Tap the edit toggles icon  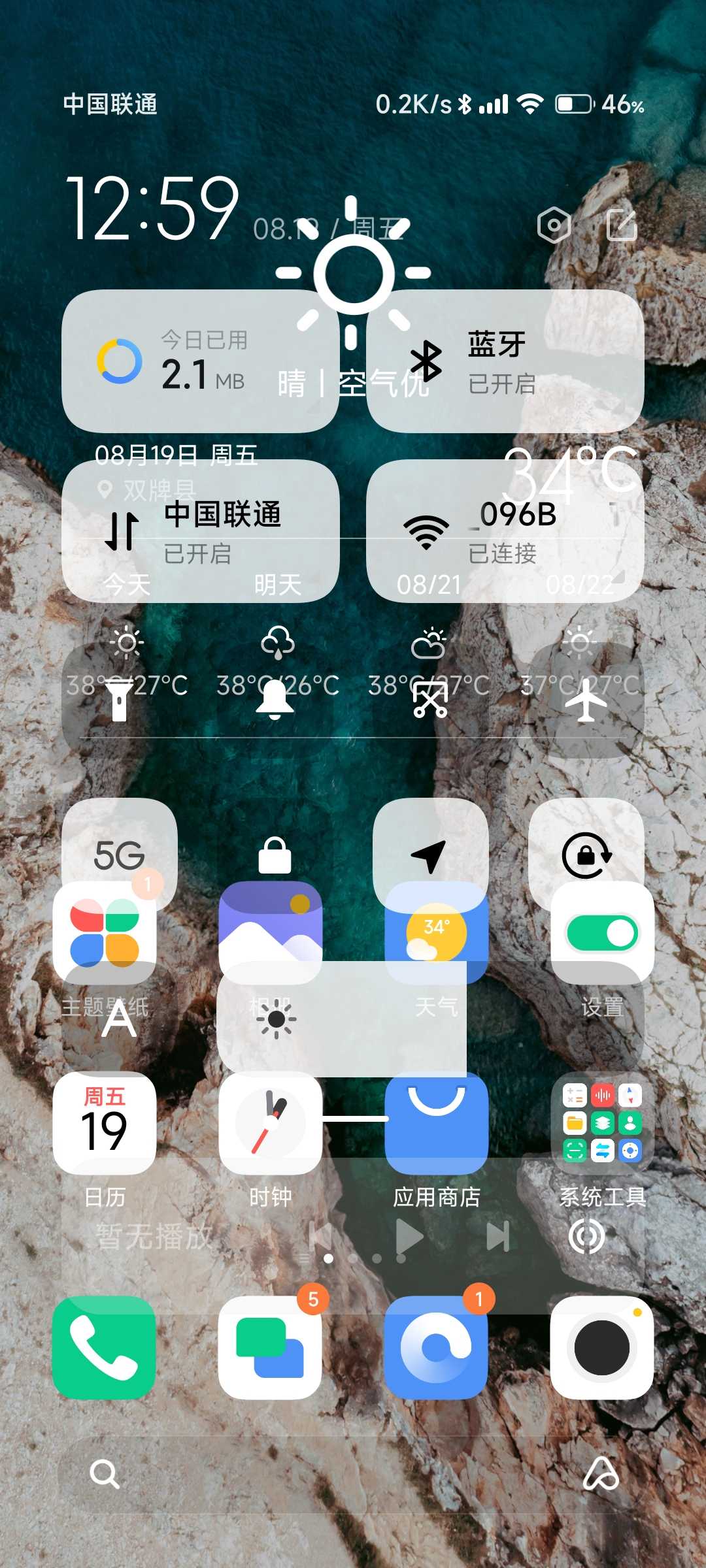pos(622,225)
